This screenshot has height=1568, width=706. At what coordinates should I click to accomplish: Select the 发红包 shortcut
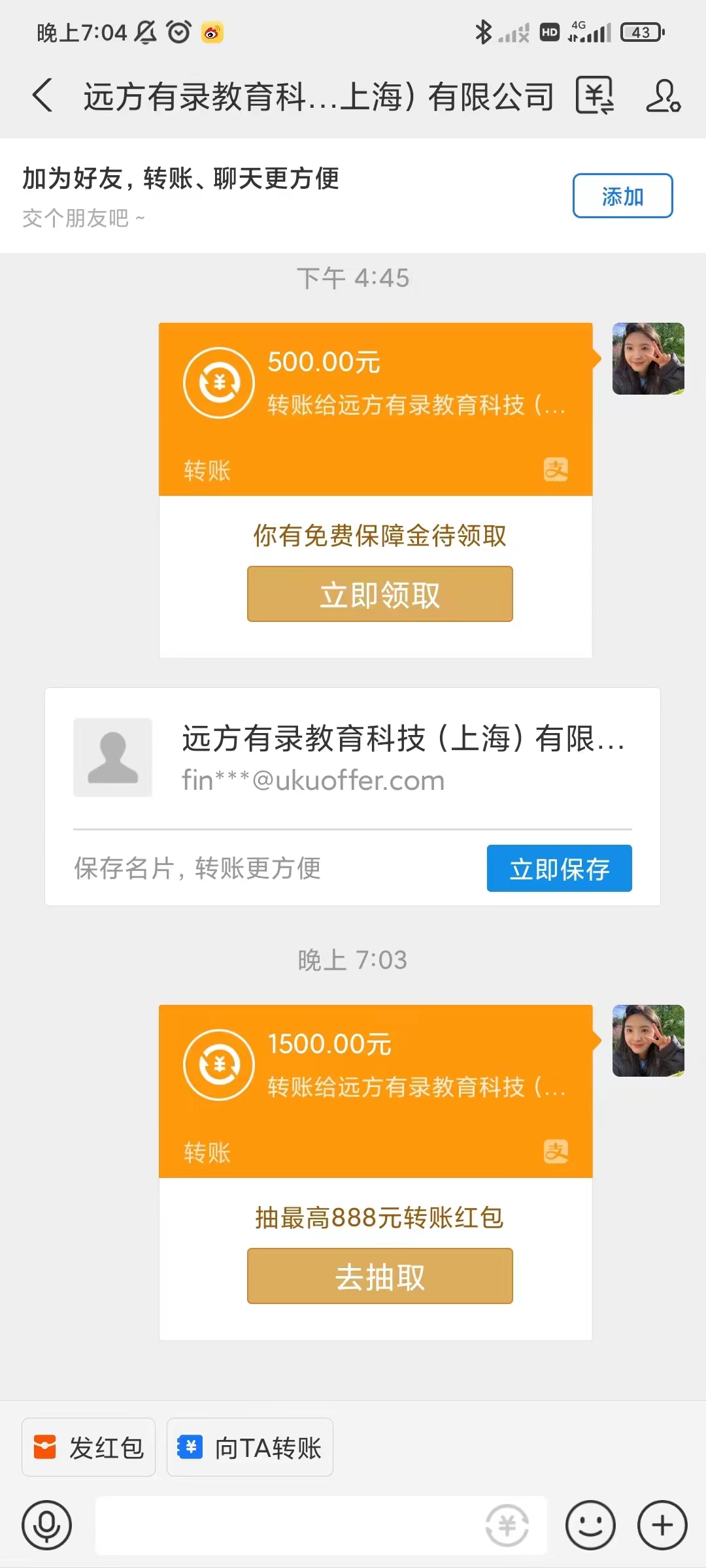89,1447
